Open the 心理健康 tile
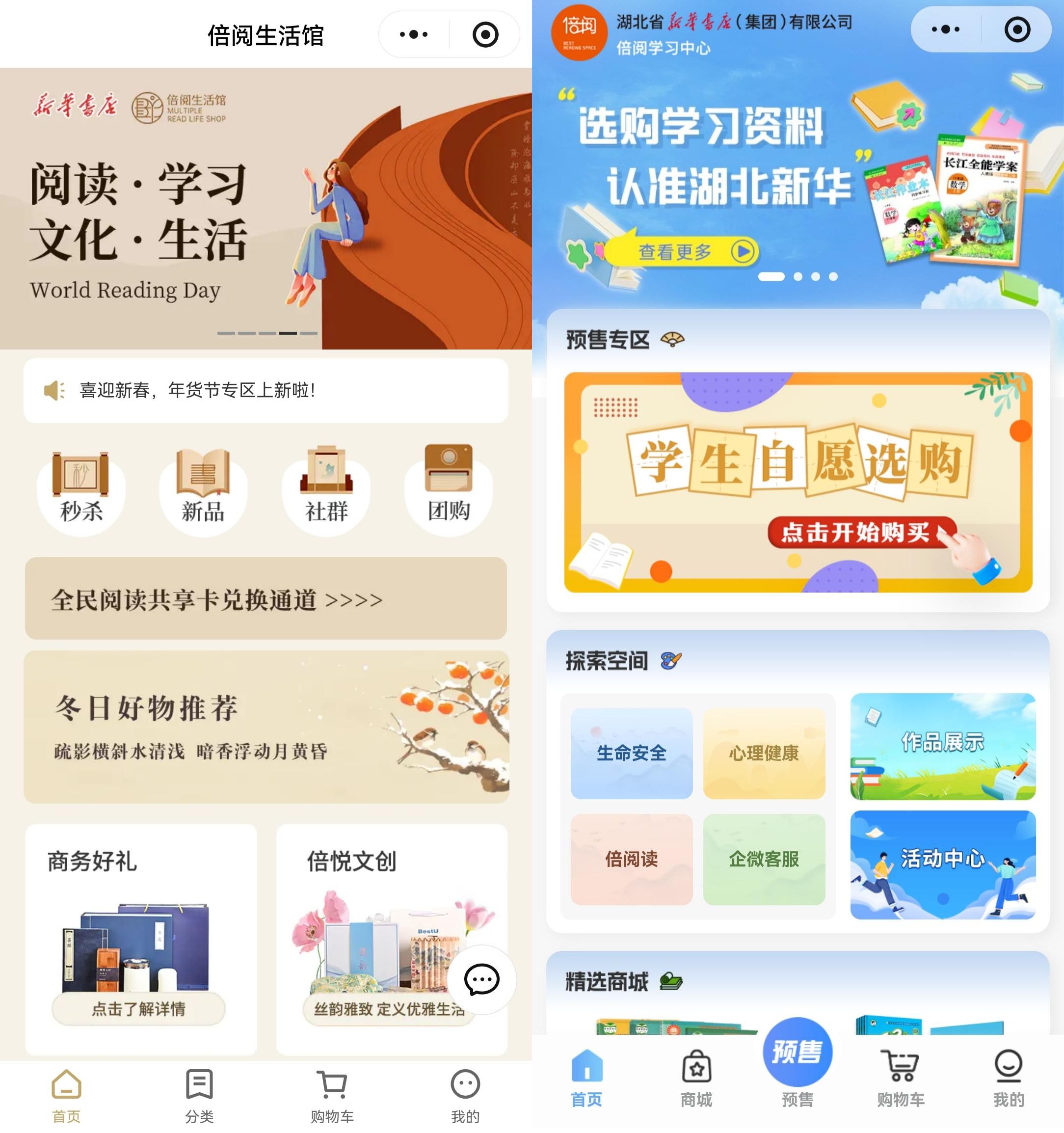 tap(764, 753)
